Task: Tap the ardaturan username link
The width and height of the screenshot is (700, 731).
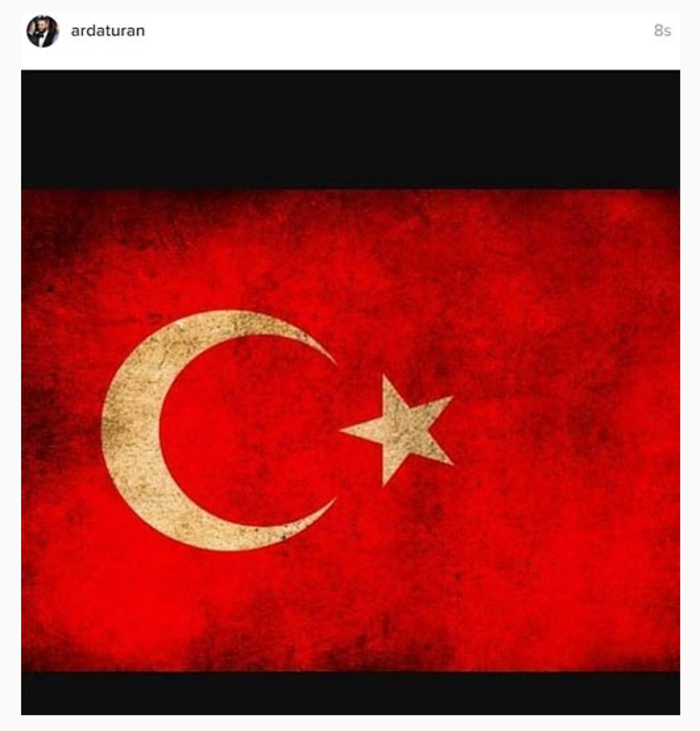Action: click(107, 31)
